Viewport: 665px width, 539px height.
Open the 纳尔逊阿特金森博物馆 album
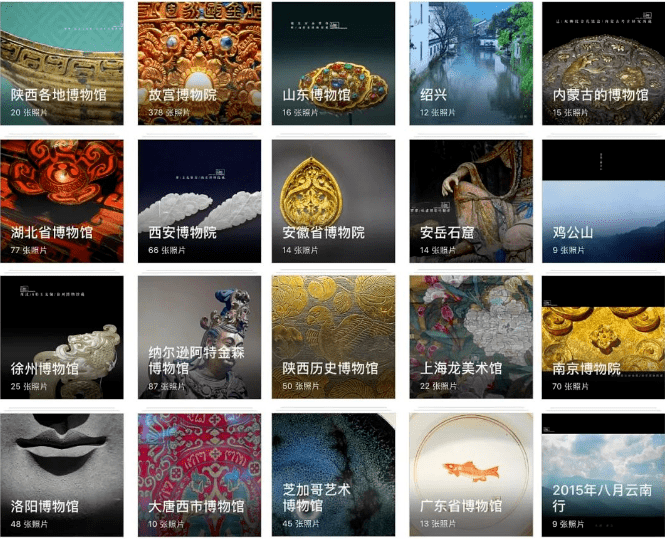(x=199, y=337)
